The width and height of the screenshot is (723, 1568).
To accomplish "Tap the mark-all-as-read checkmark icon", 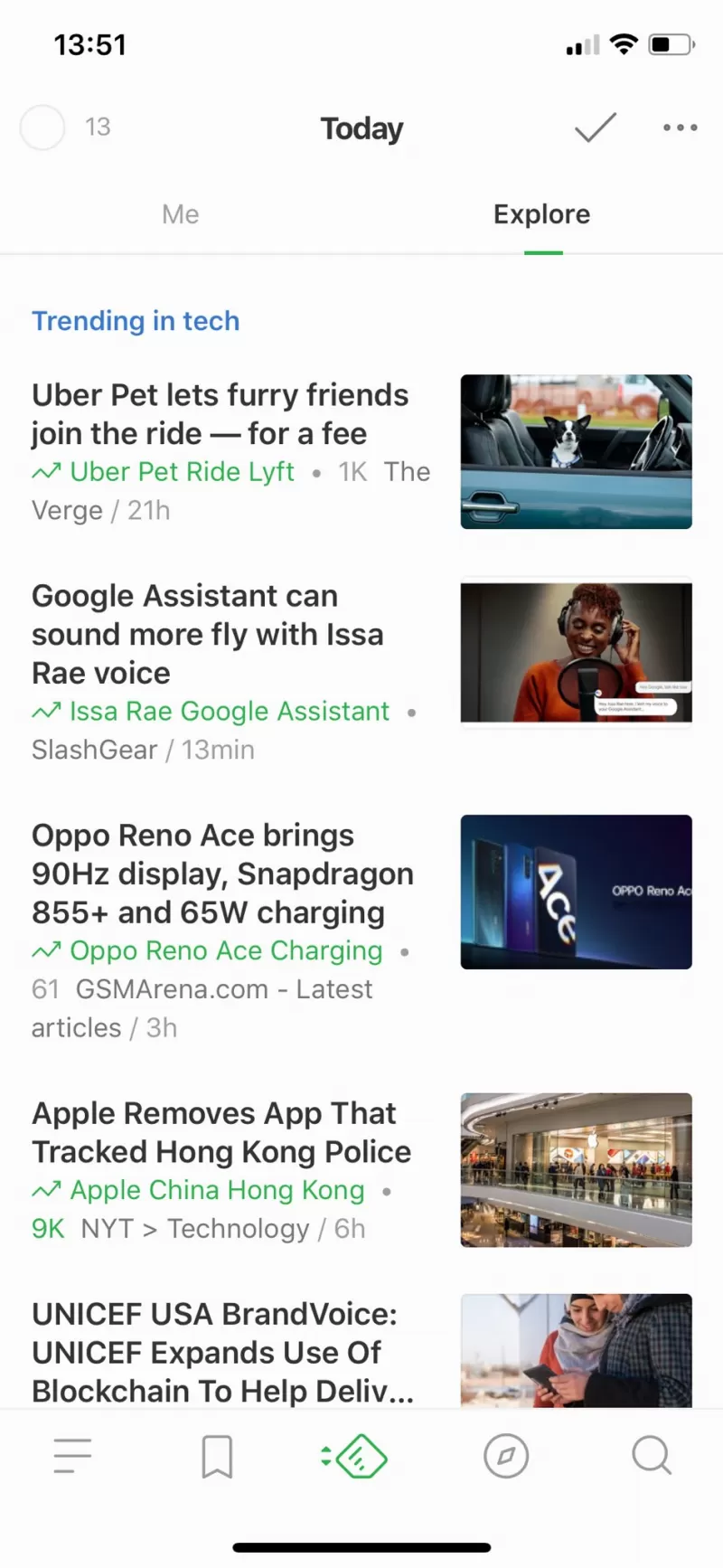I will [x=594, y=128].
